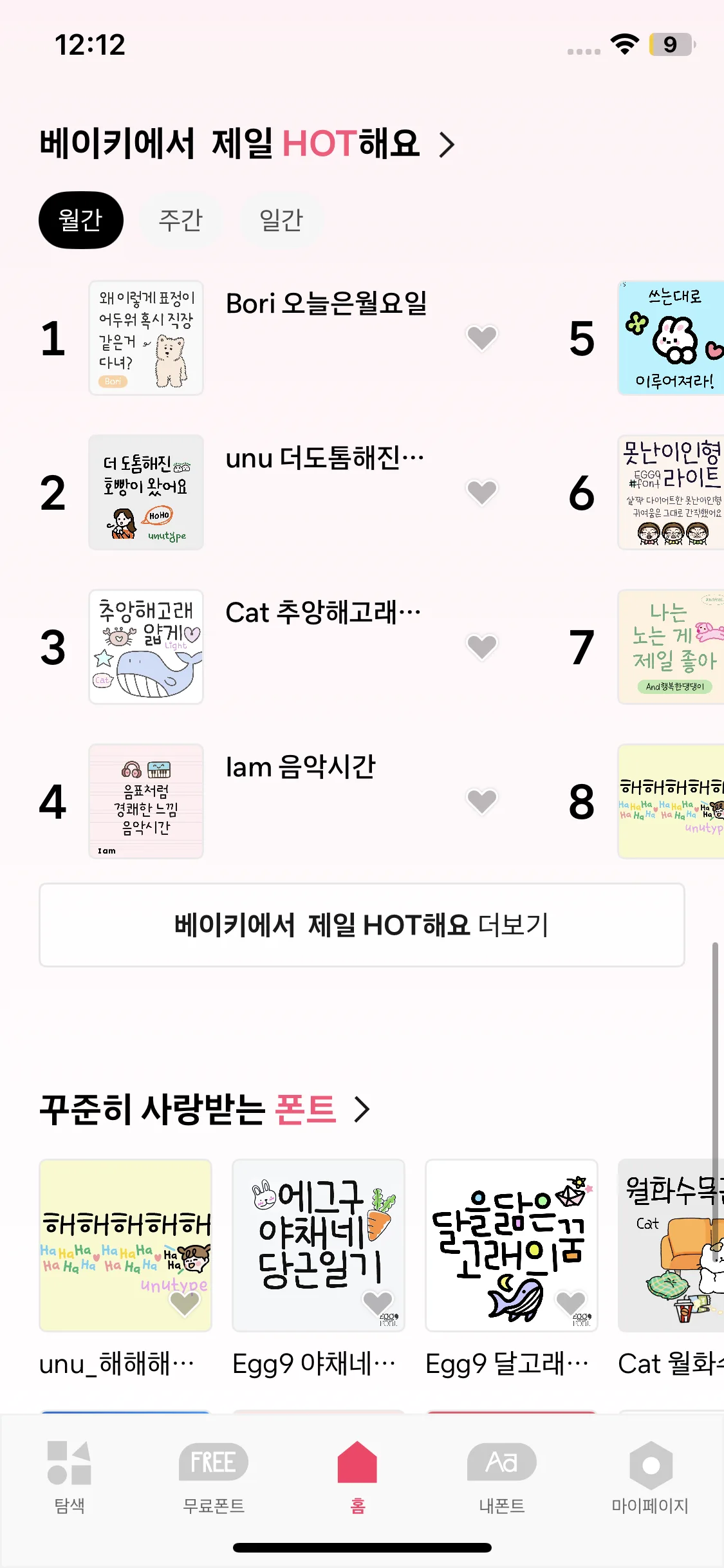Open the unu 더도톰해진 font
724x1568 pixels.
click(324, 459)
